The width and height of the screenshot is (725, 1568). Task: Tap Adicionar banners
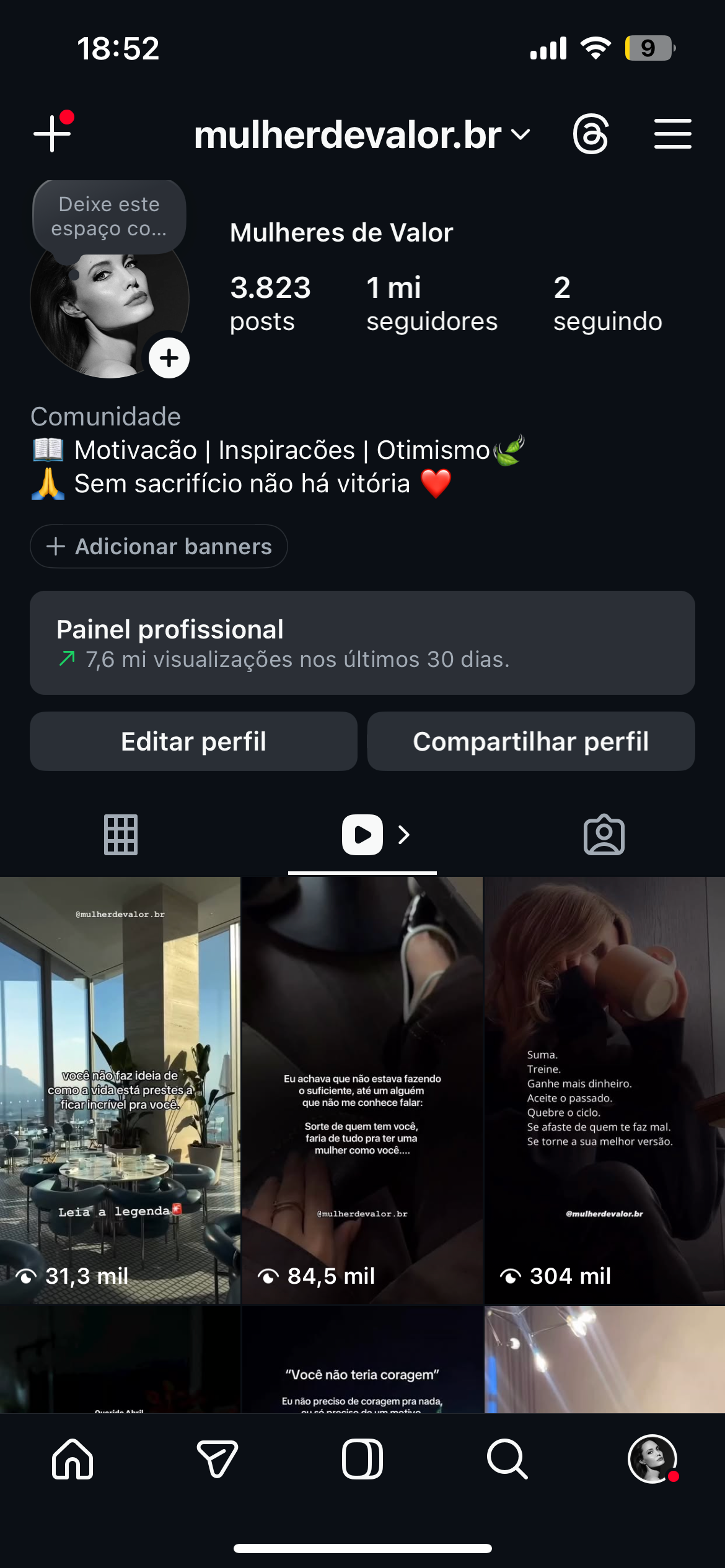(159, 546)
